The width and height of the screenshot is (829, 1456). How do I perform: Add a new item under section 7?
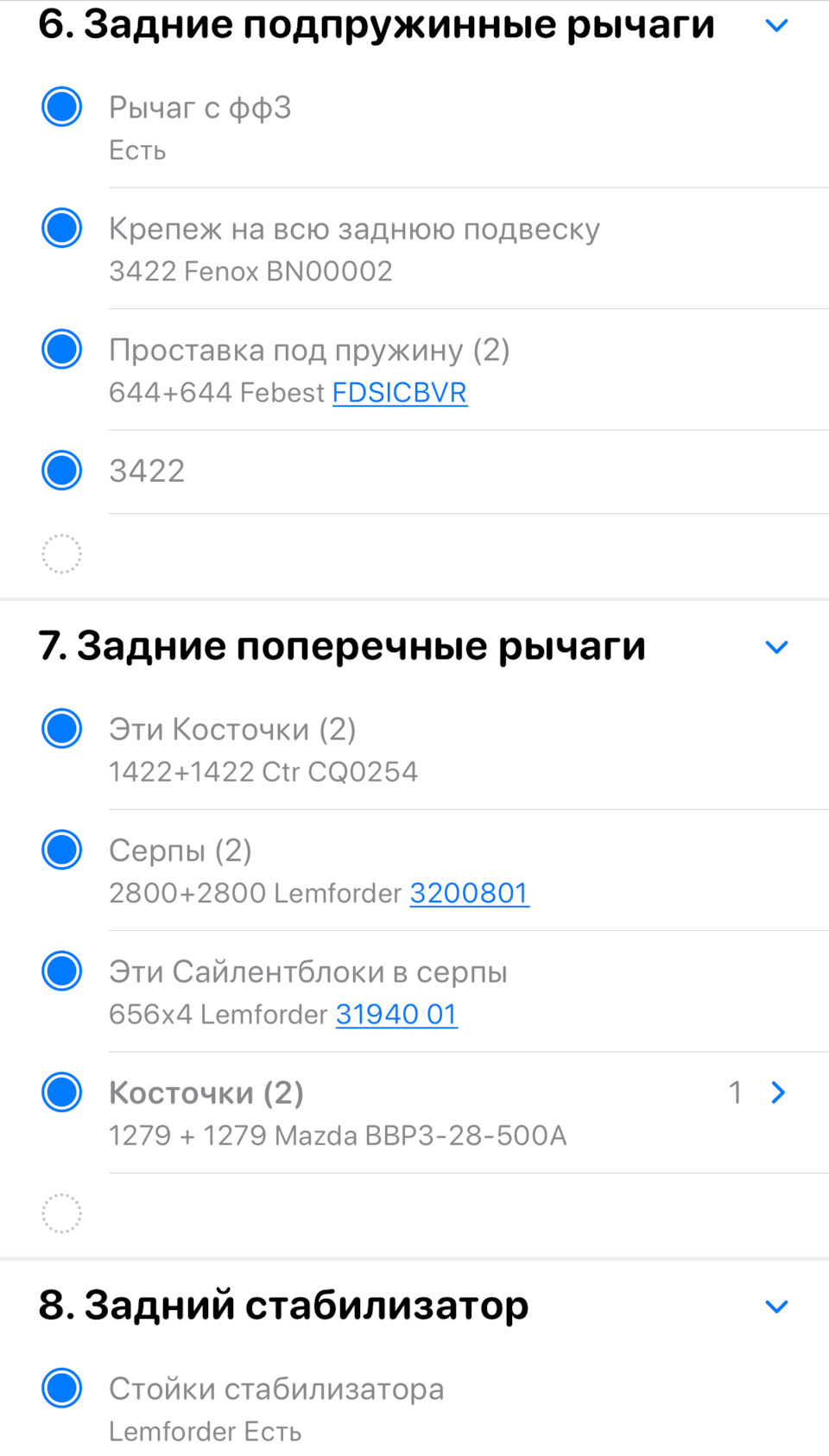click(x=62, y=1213)
